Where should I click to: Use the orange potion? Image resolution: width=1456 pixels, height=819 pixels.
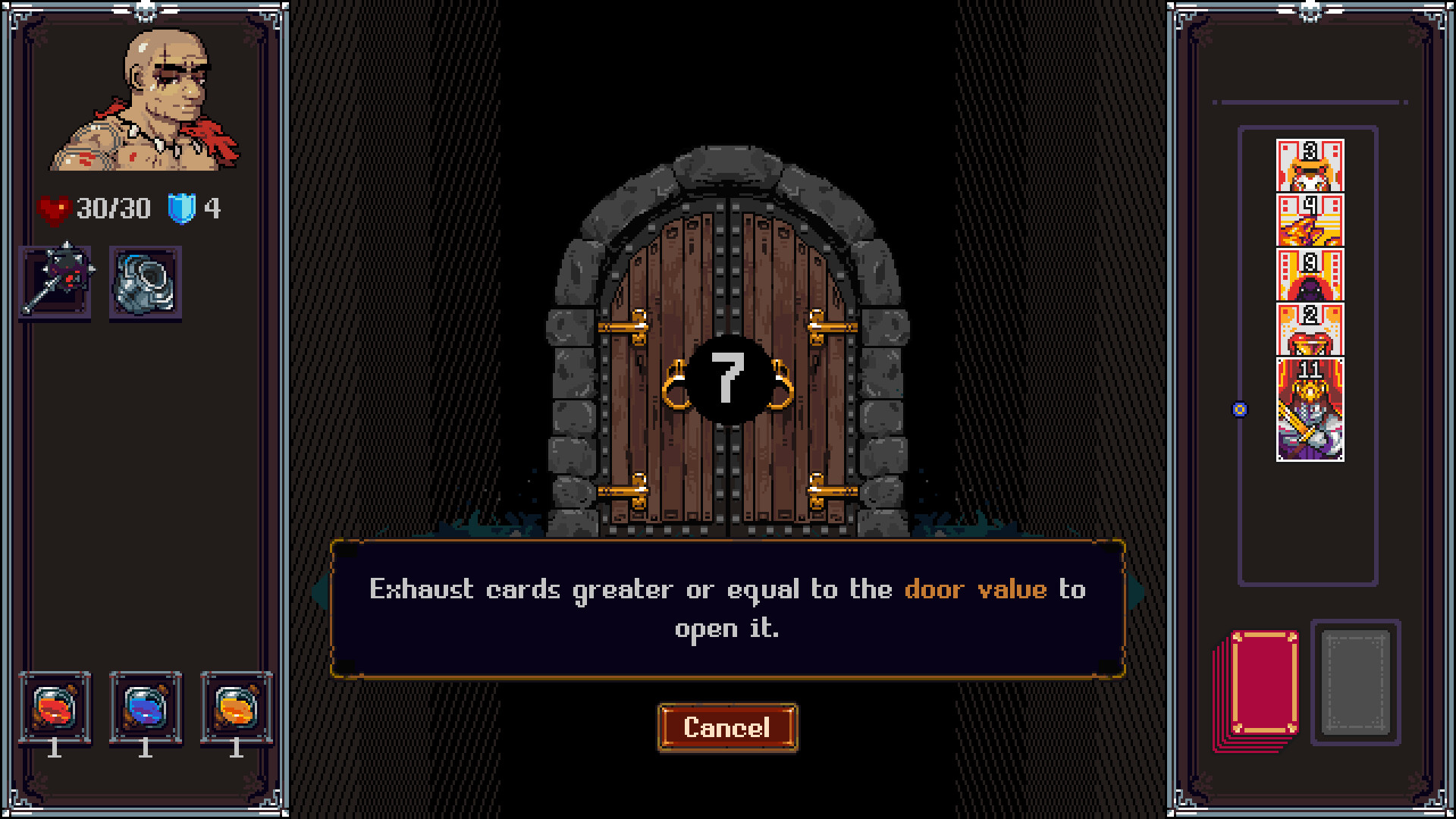(237, 707)
